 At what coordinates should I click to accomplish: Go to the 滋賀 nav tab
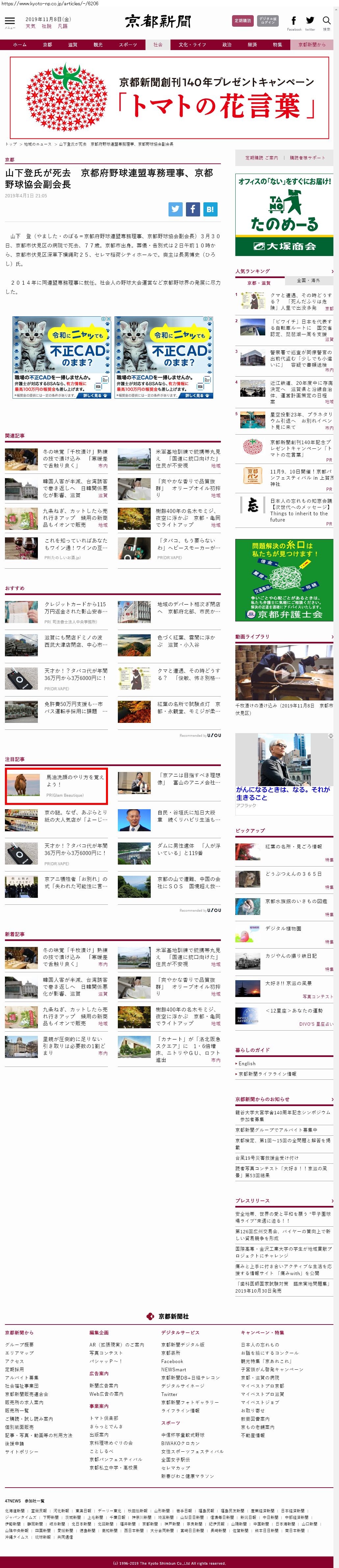tap(73, 45)
